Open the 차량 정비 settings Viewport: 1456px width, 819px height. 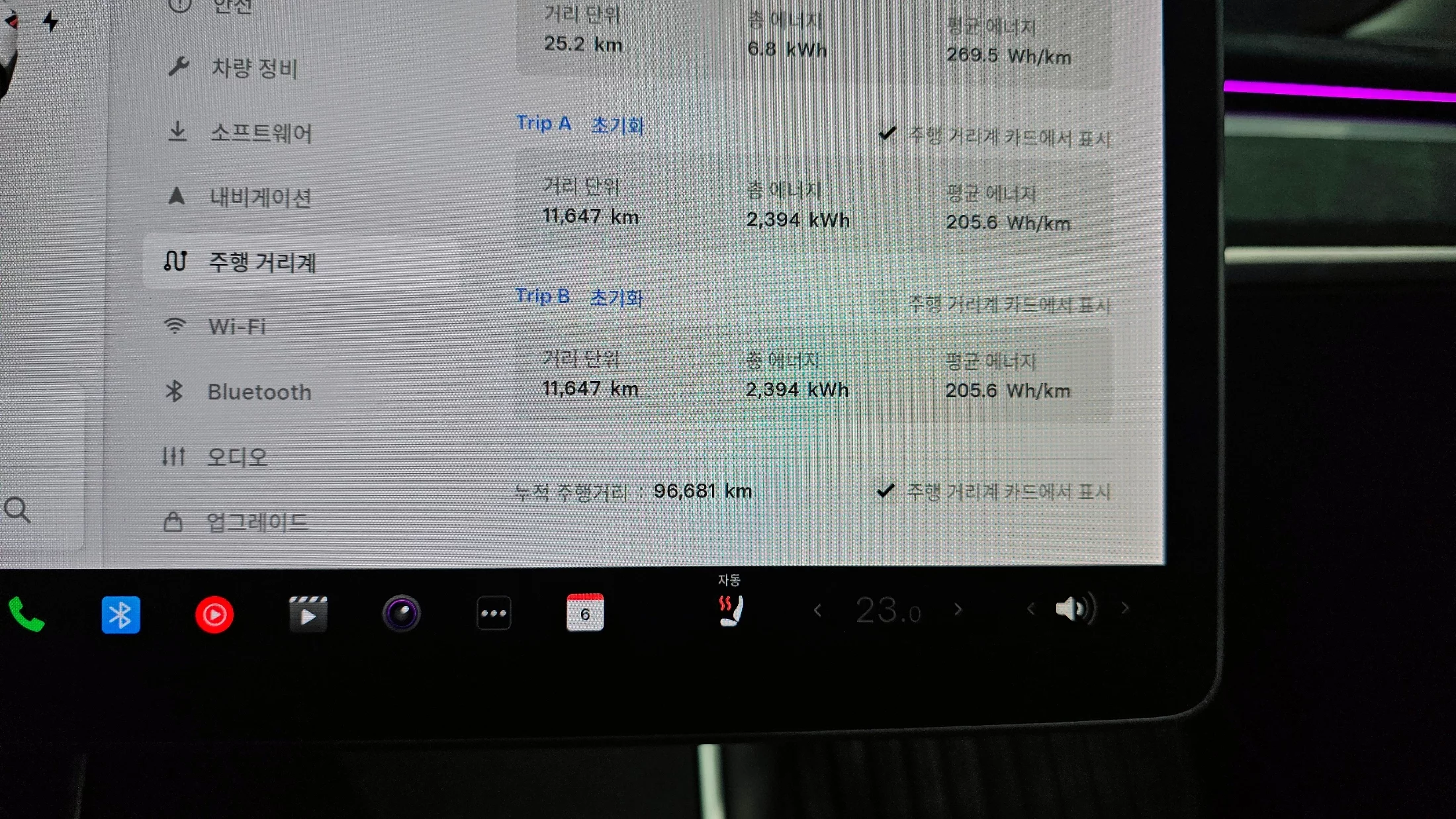click(x=253, y=68)
